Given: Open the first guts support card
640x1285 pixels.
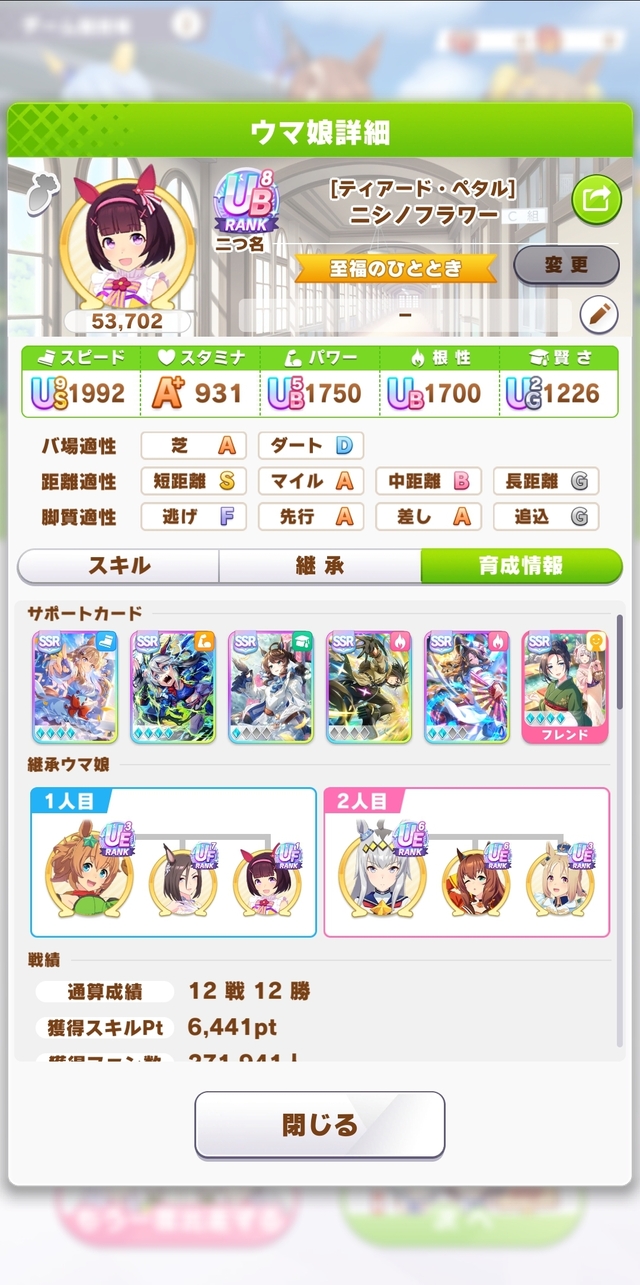Looking at the screenshot, I should point(369,686).
